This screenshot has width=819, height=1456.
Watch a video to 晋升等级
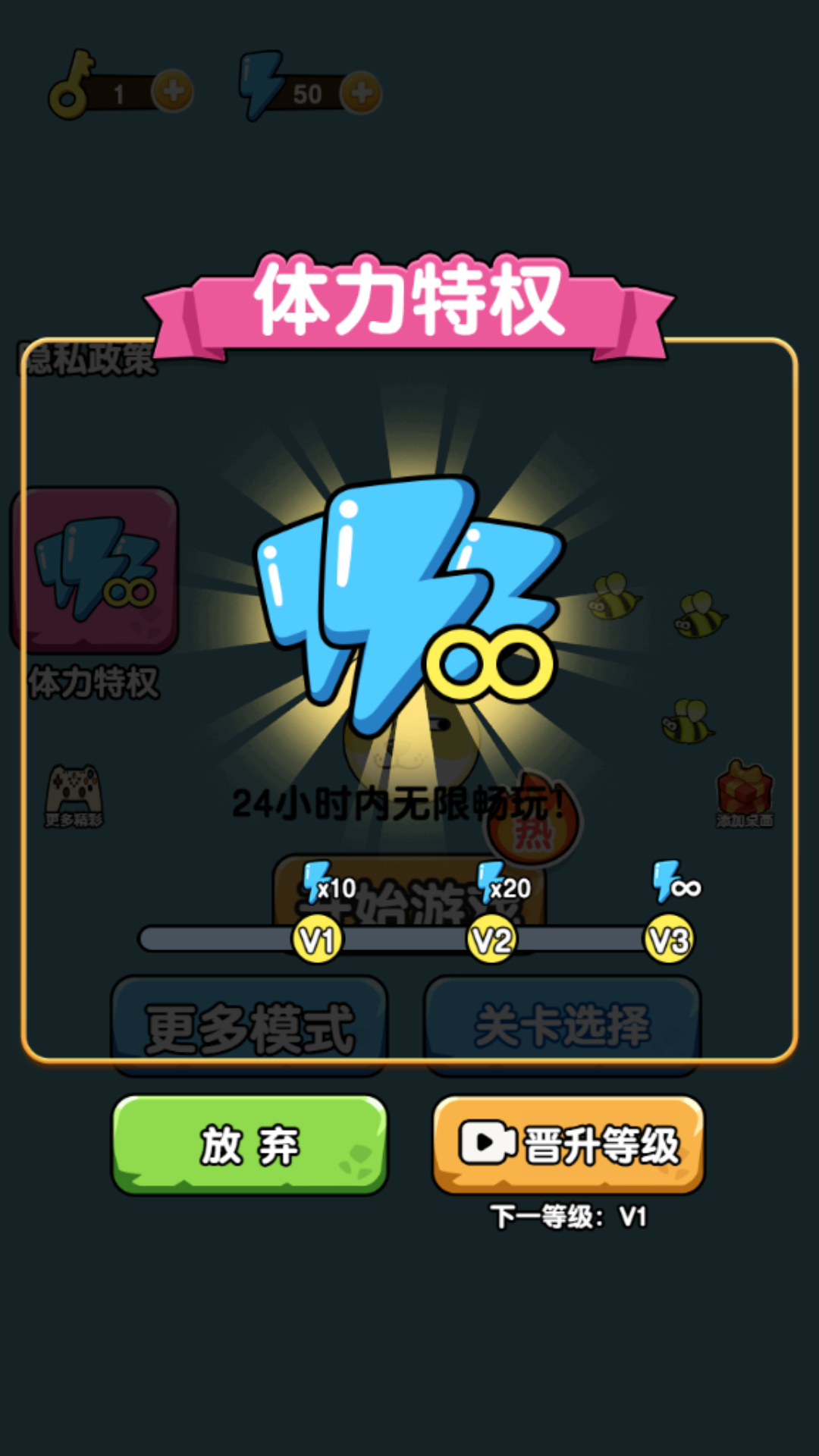tap(568, 1144)
